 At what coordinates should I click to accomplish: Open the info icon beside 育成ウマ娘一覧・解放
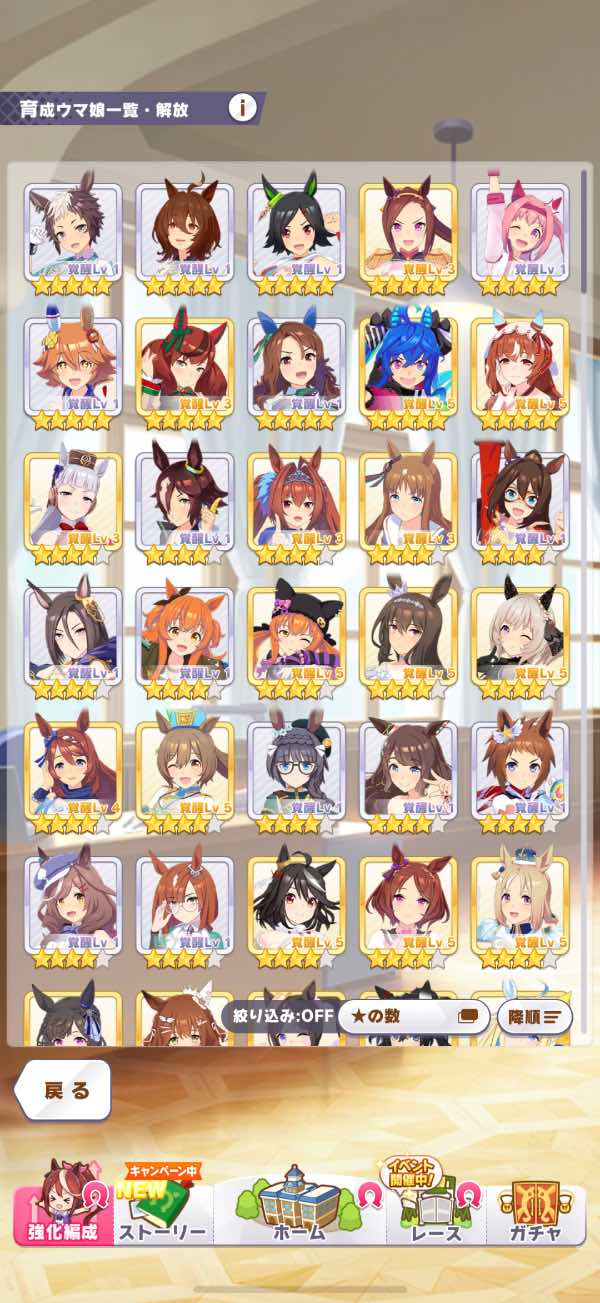point(242,107)
